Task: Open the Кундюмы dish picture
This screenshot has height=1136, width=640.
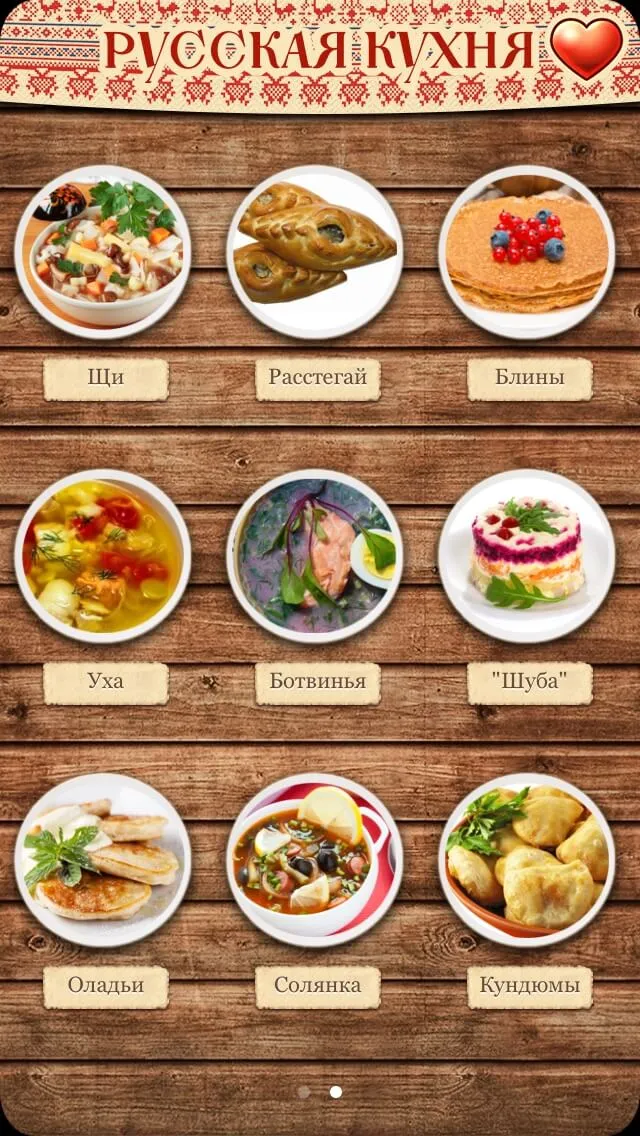Action: tap(526, 860)
